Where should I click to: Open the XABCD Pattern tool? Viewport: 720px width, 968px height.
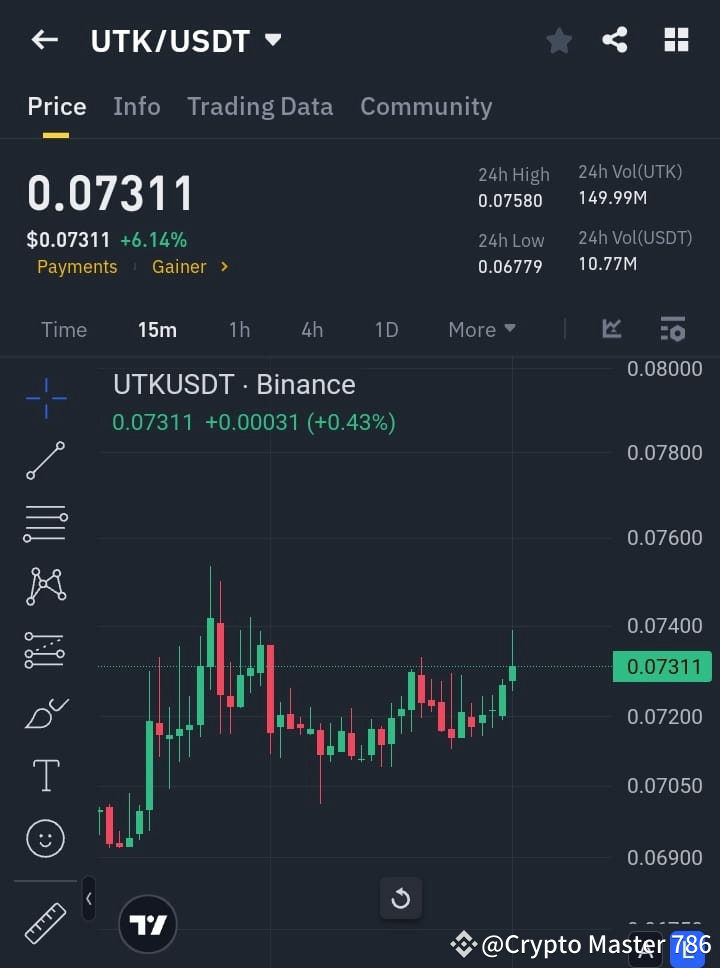[x=45, y=587]
